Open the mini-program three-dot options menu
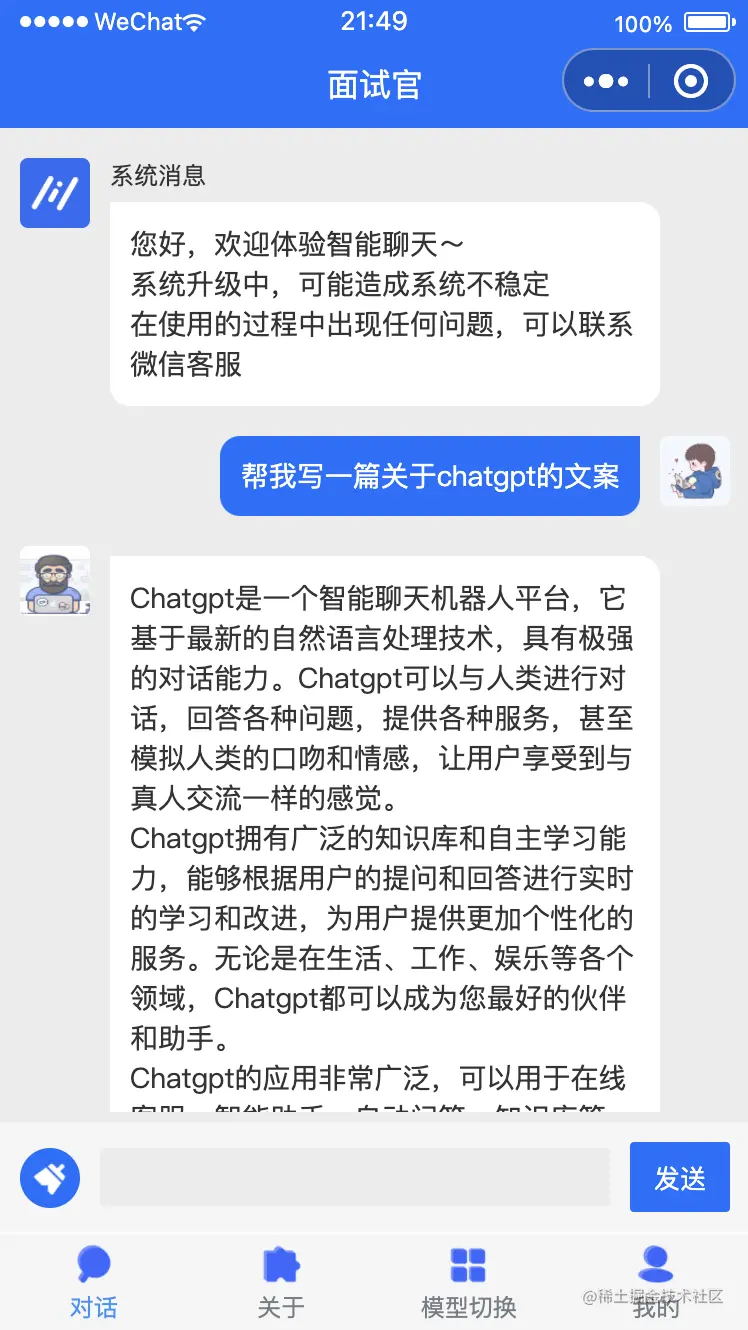 click(604, 80)
